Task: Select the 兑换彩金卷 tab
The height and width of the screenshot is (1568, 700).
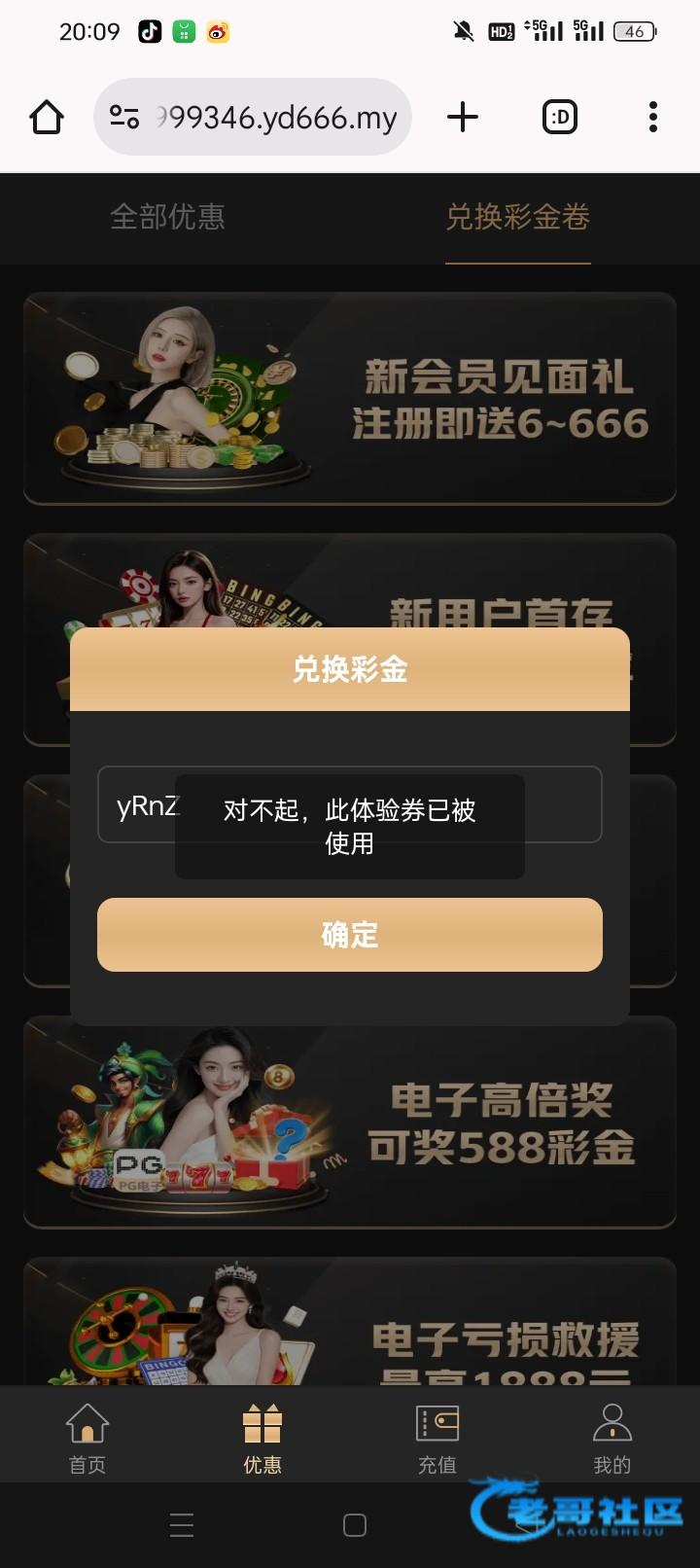Action: (517, 217)
